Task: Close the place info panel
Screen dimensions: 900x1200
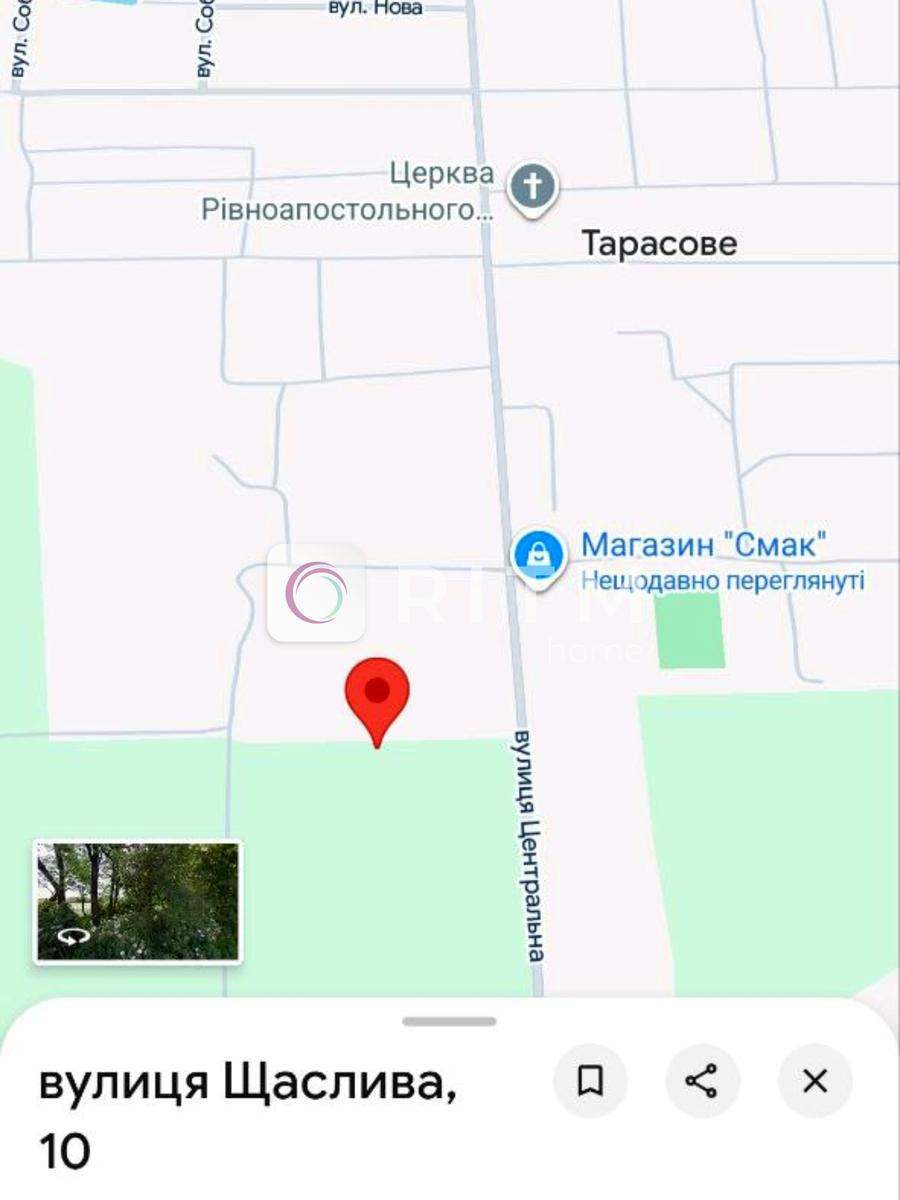Action: 815,1081
